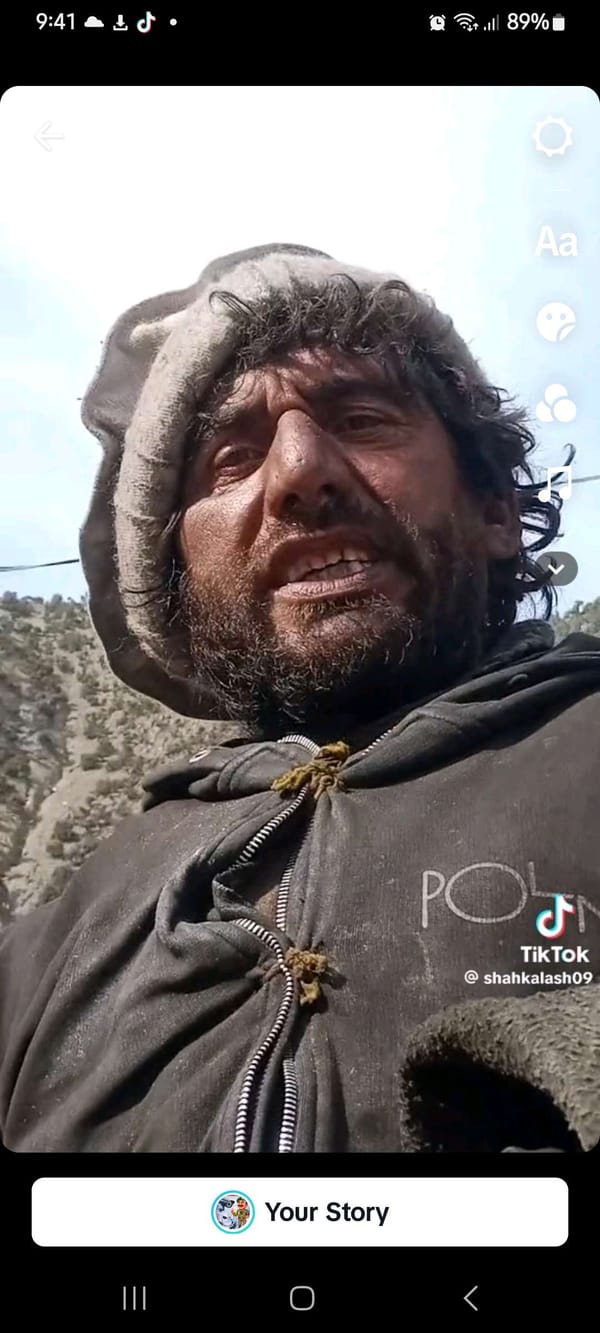The width and height of the screenshot is (600, 1333).
Task: Add text with the Aa tool
Action: (555, 241)
